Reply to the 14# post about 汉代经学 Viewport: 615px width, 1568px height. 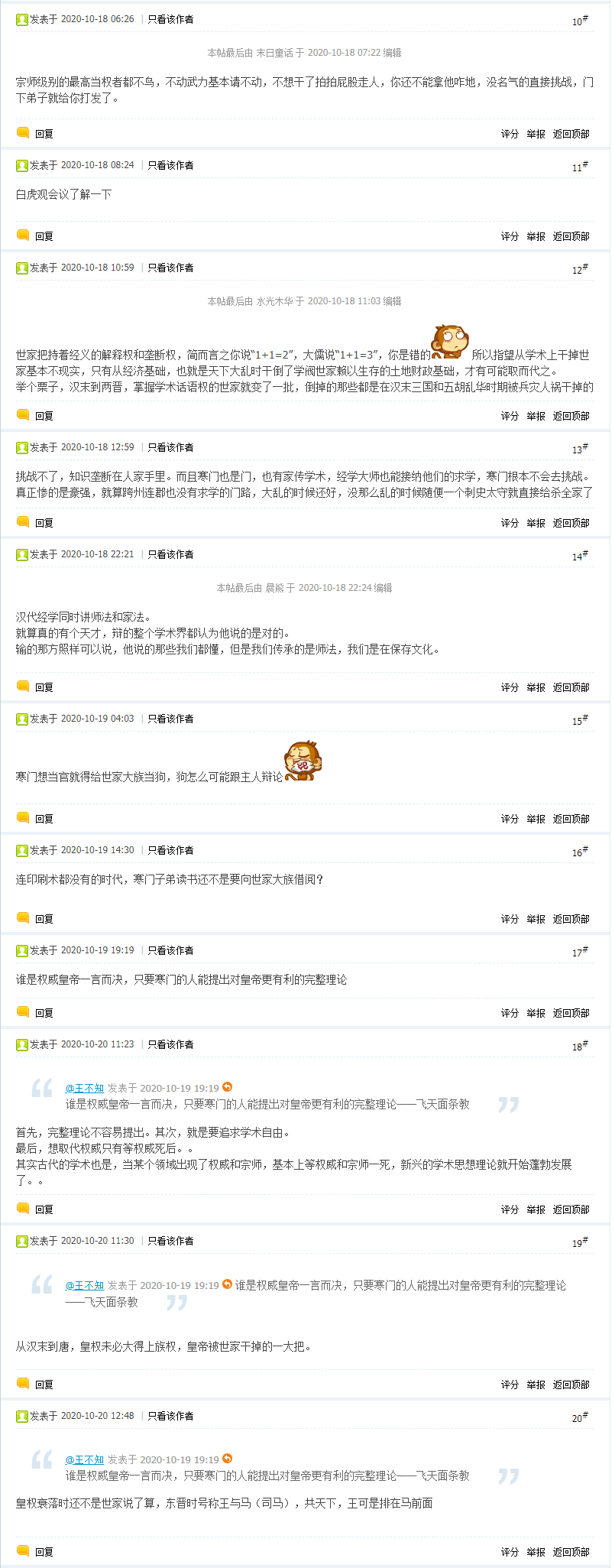click(x=44, y=688)
